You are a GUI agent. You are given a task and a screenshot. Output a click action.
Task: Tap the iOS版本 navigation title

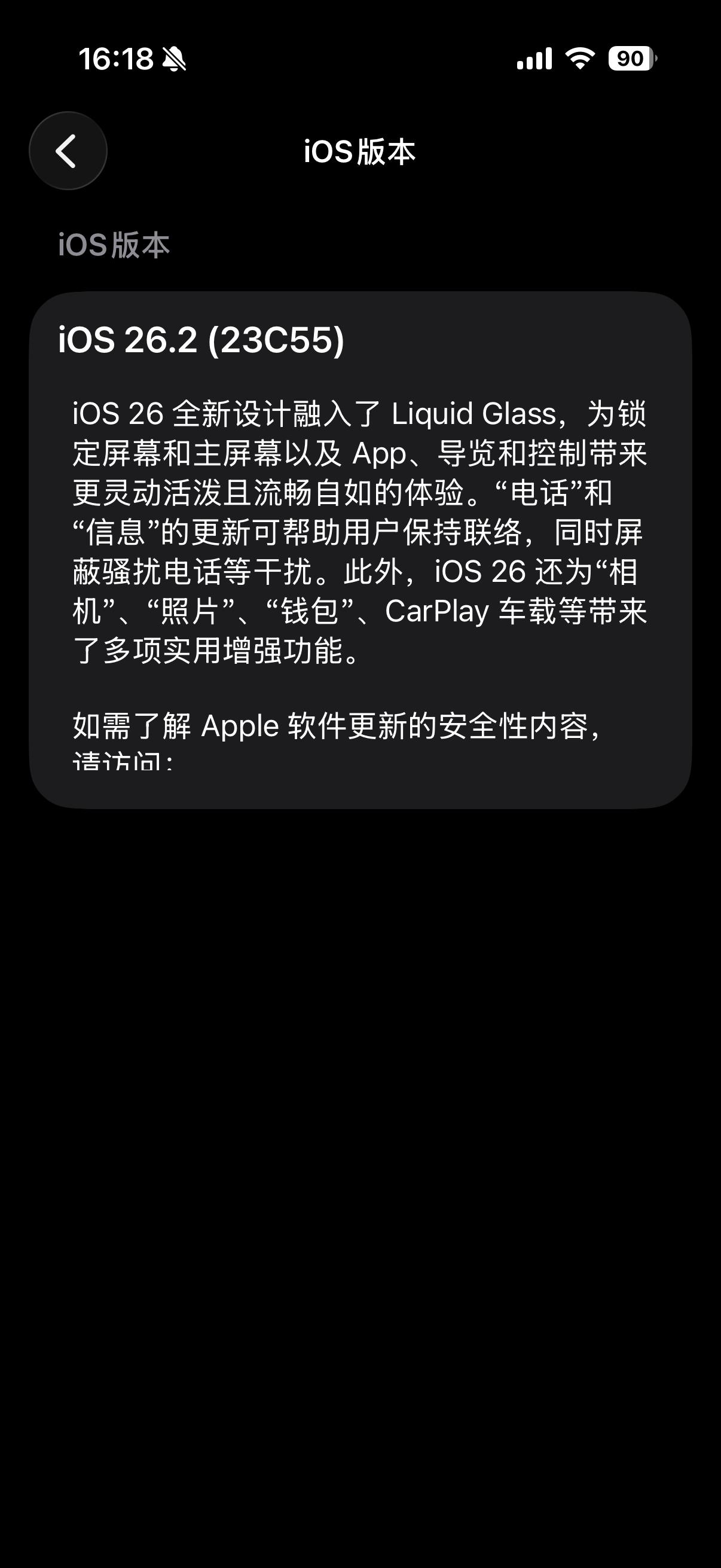[x=360, y=151]
